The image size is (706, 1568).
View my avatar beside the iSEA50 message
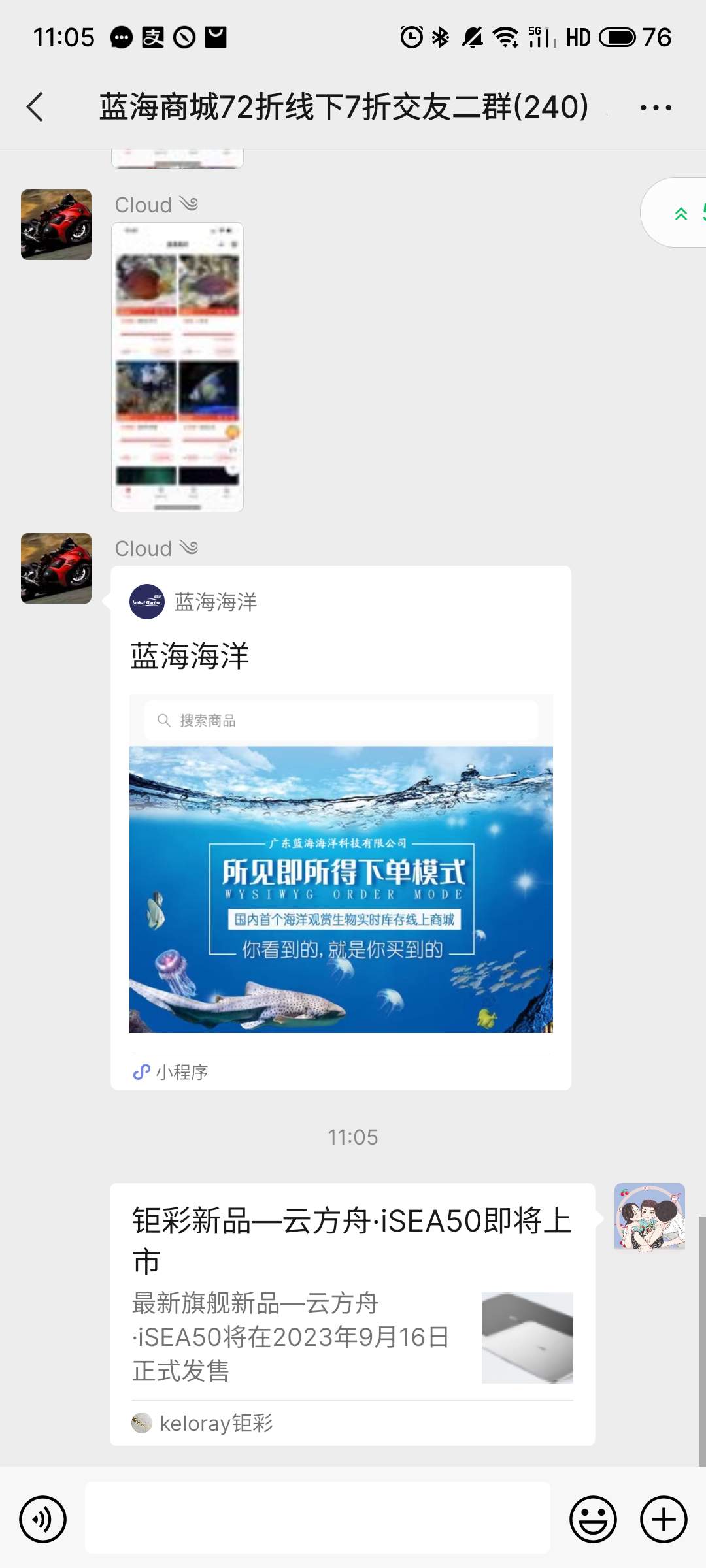click(x=649, y=1217)
